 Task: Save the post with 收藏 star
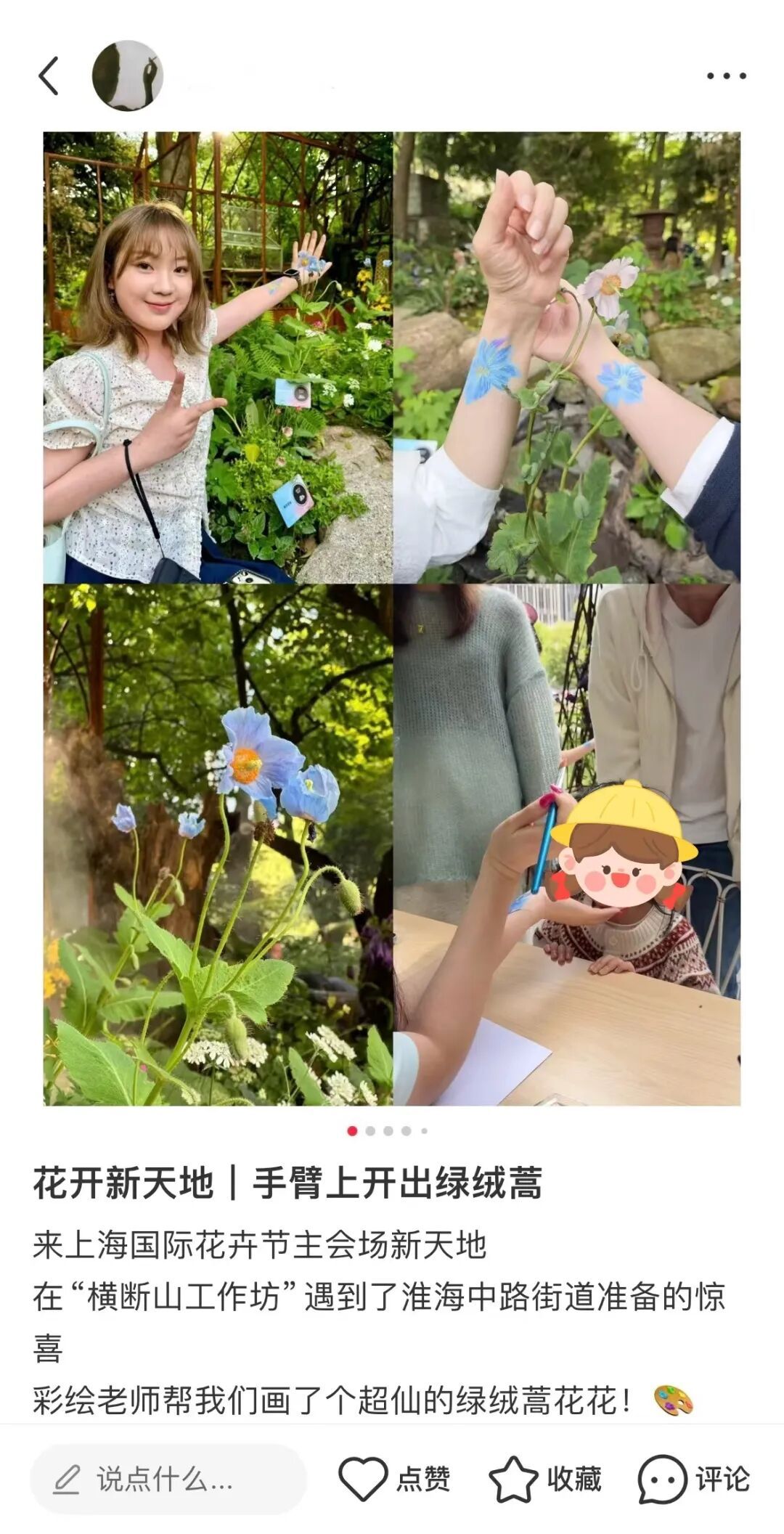545,1479
